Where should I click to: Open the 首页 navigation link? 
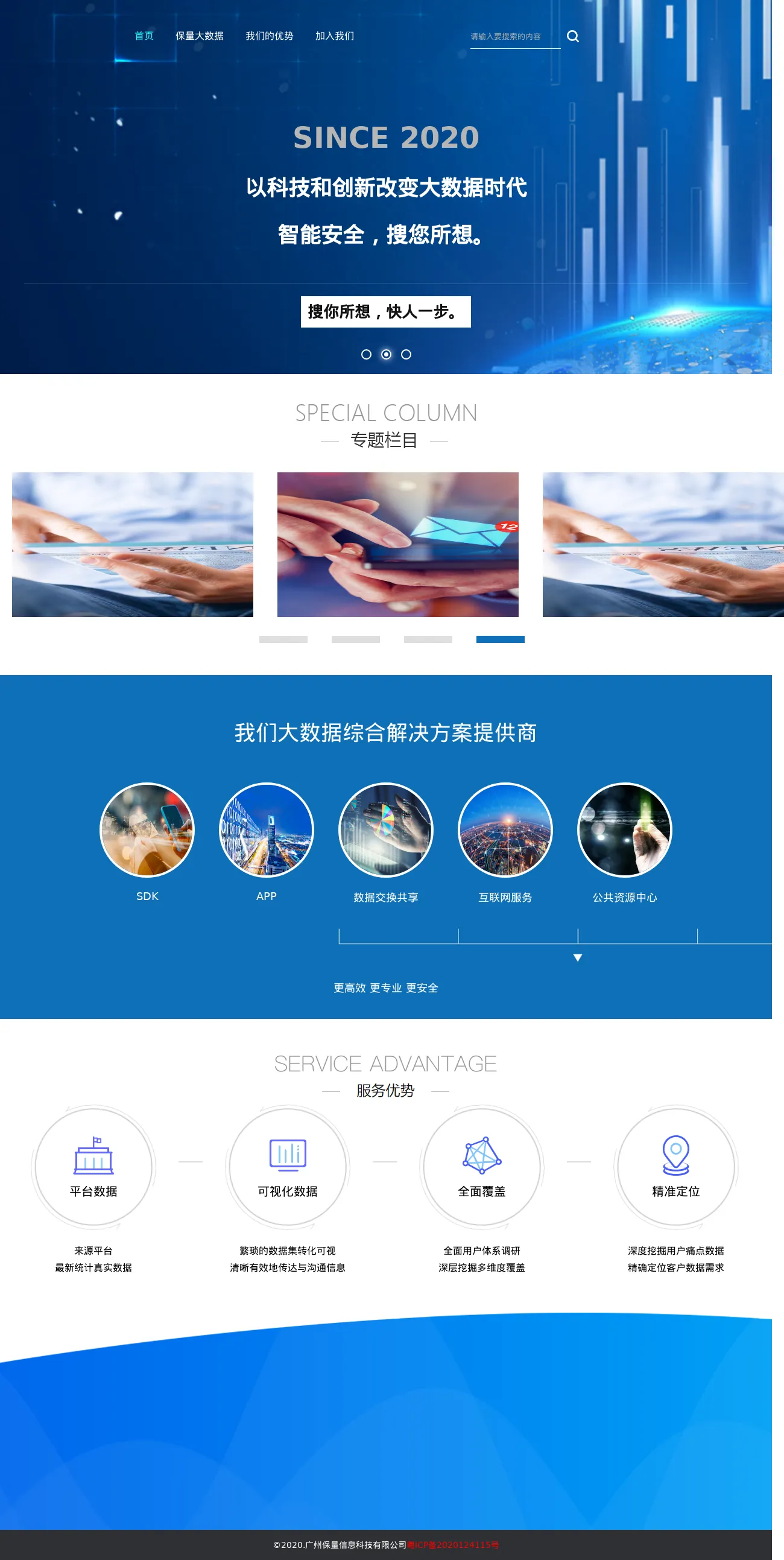coord(144,36)
